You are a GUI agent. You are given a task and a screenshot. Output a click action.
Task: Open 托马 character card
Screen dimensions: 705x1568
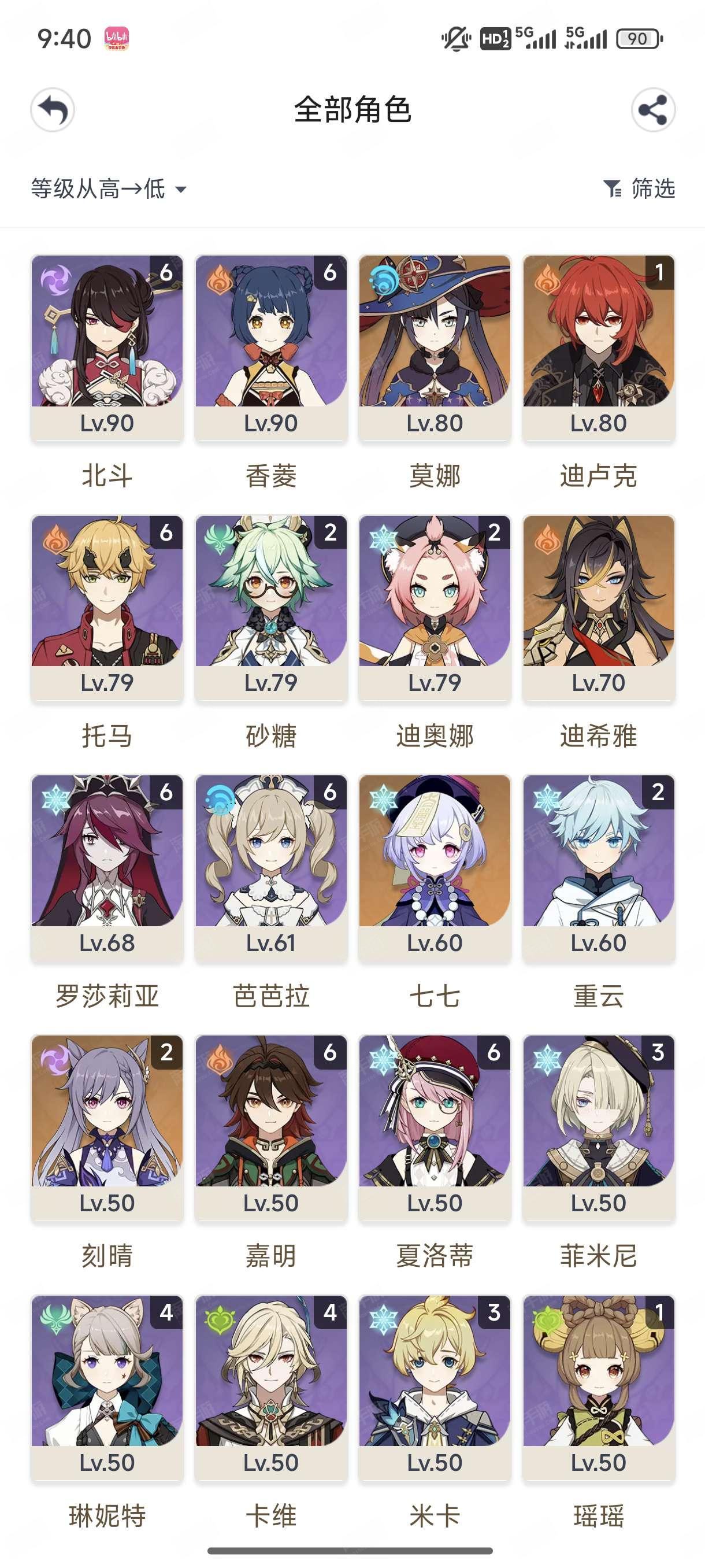[x=107, y=607]
